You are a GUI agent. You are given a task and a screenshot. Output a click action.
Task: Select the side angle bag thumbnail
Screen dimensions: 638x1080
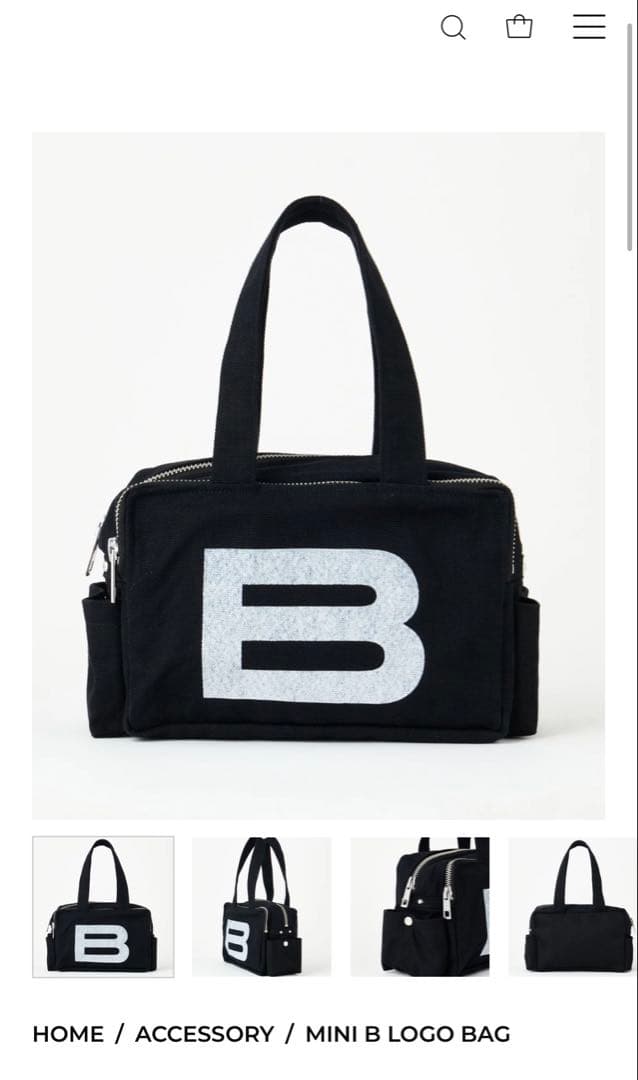pos(261,906)
